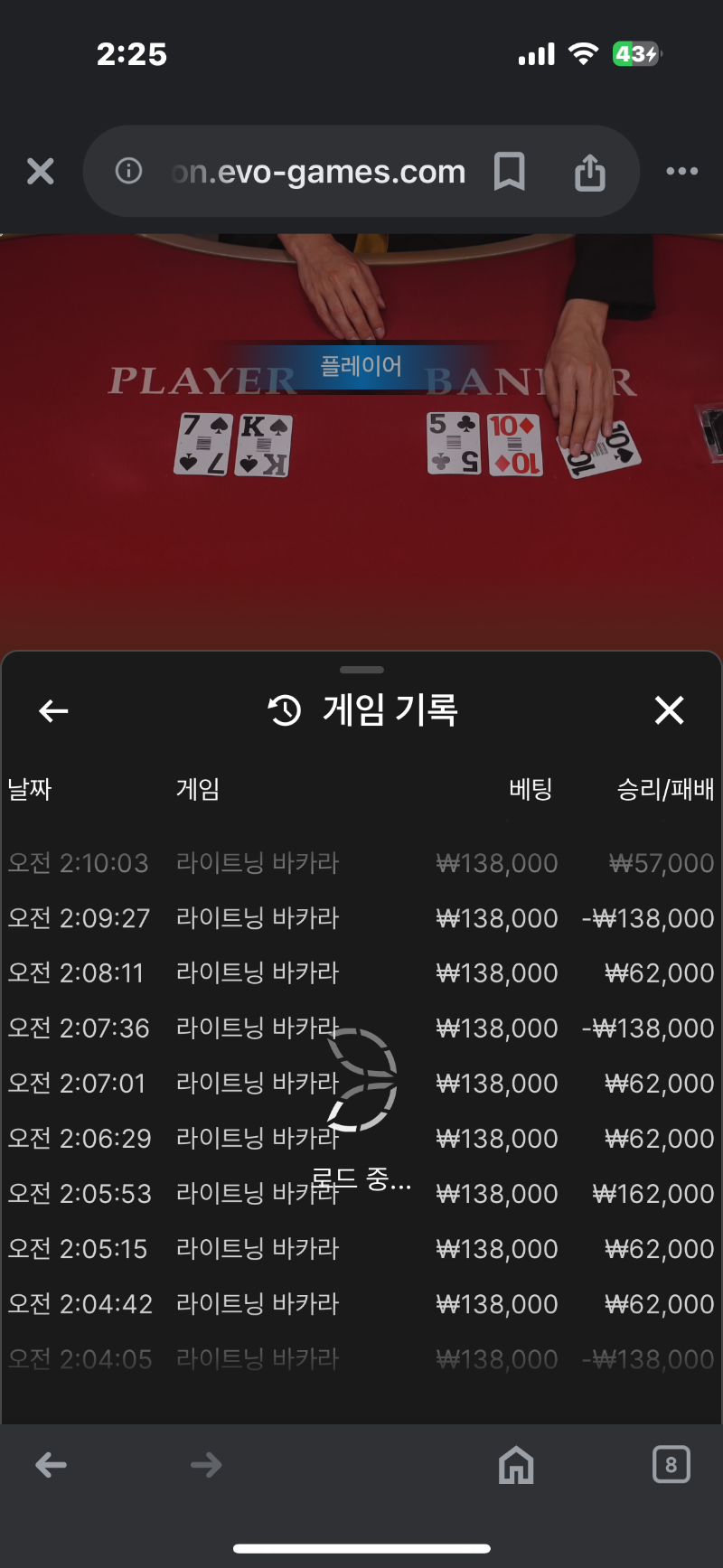Close the game history panel

tap(669, 711)
